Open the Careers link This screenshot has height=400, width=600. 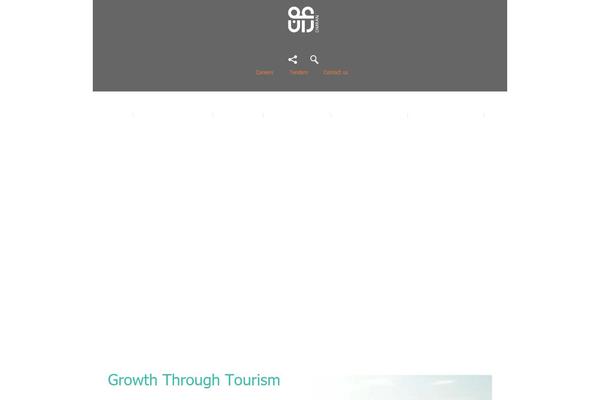(264, 73)
